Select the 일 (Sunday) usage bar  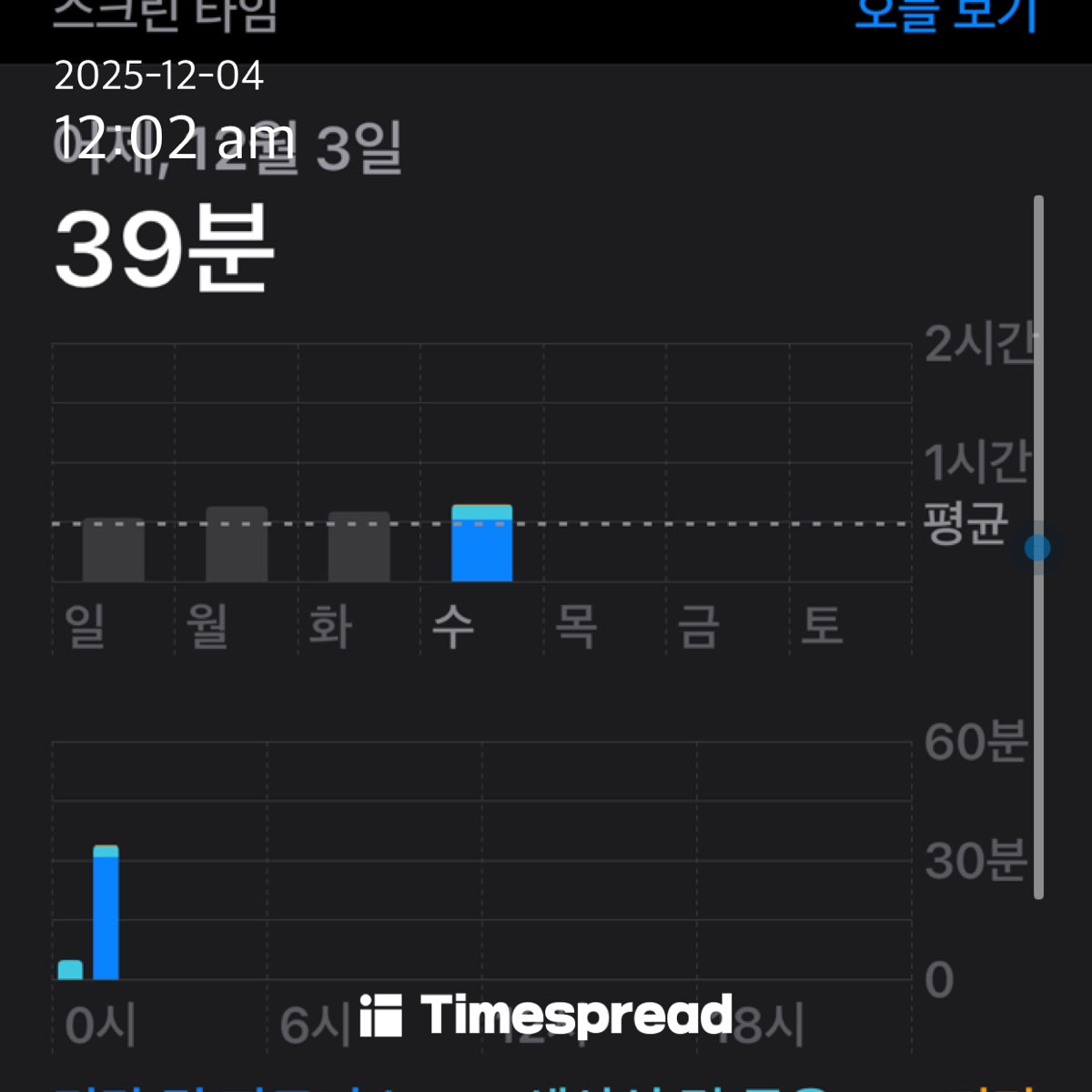click(114, 550)
